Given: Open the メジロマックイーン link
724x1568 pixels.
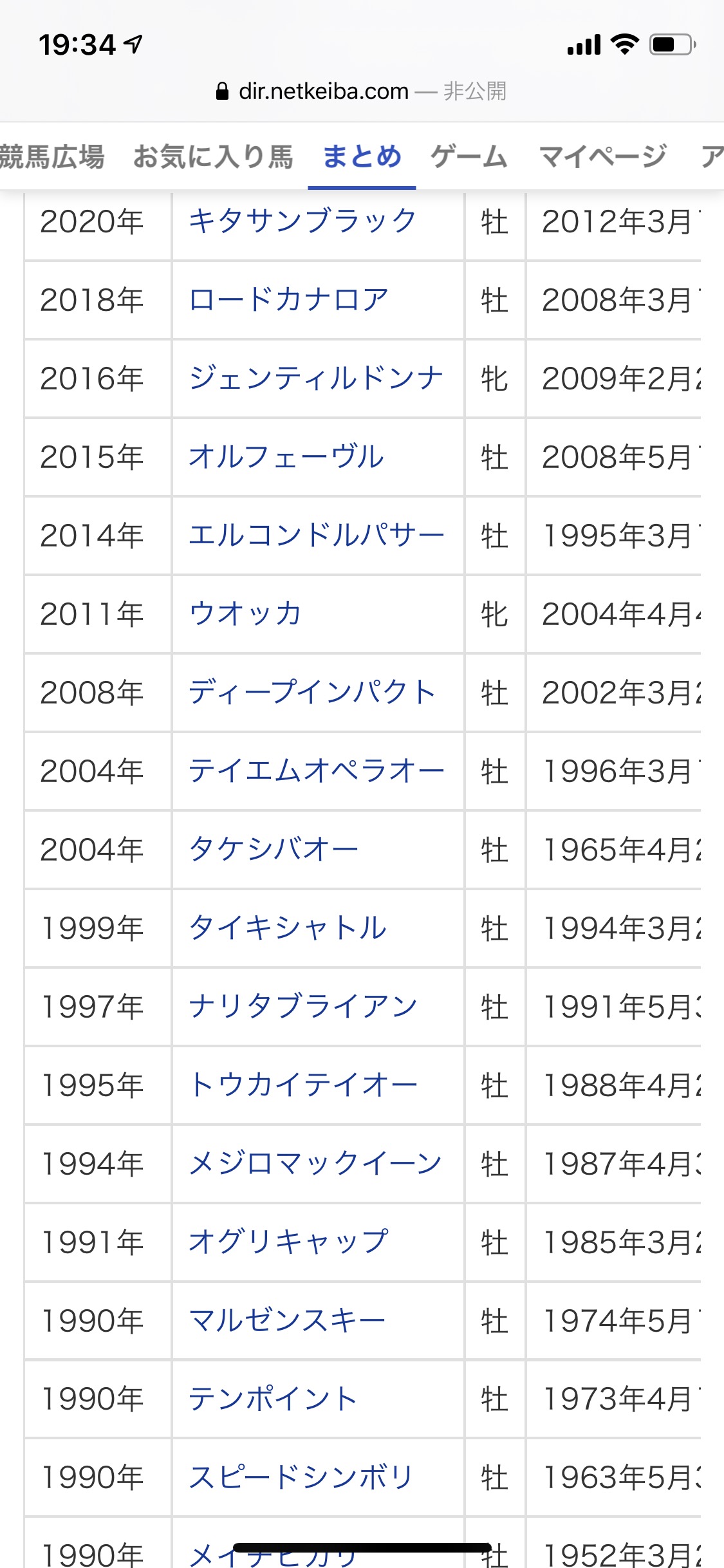Looking at the screenshot, I should point(315,1163).
